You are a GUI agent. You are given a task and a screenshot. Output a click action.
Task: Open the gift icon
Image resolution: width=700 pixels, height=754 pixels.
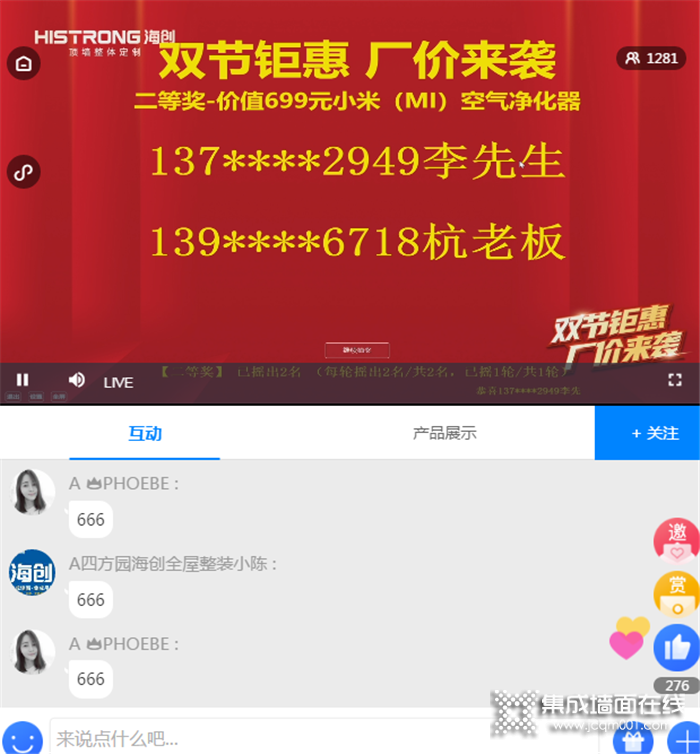[632, 740]
